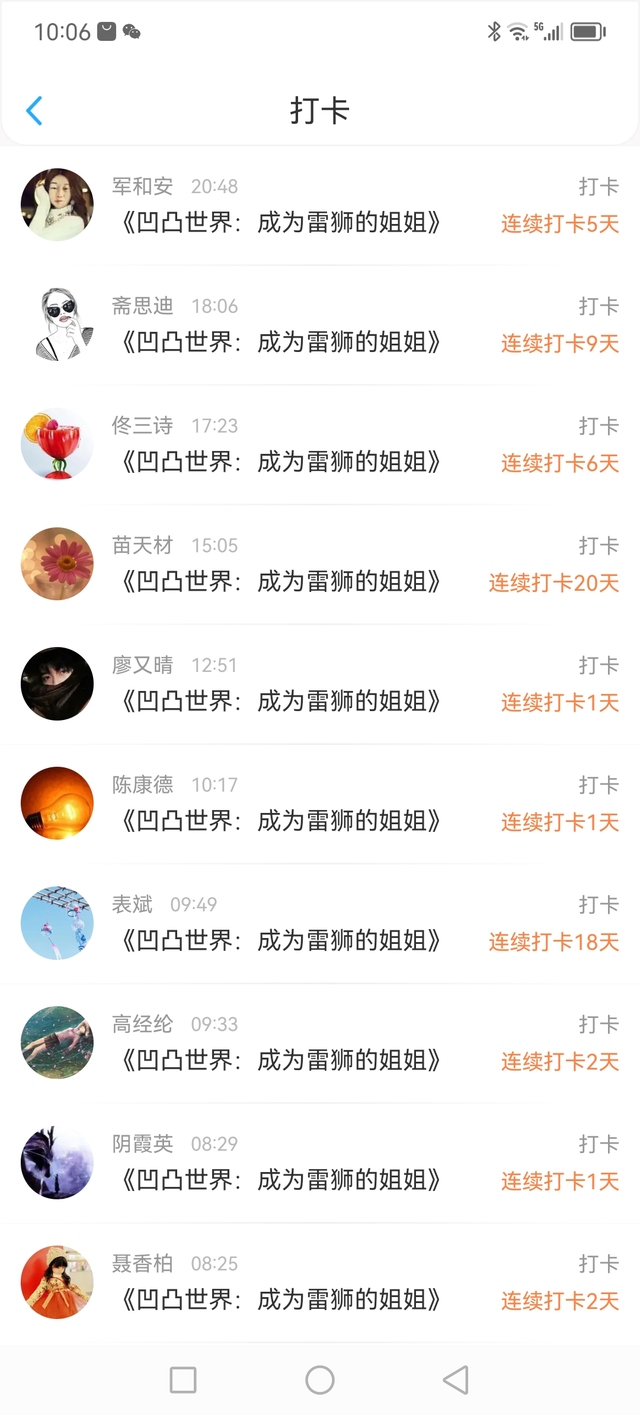Open 聂香柏's check-in entry
640x1415 pixels.
[x=320, y=1283]
